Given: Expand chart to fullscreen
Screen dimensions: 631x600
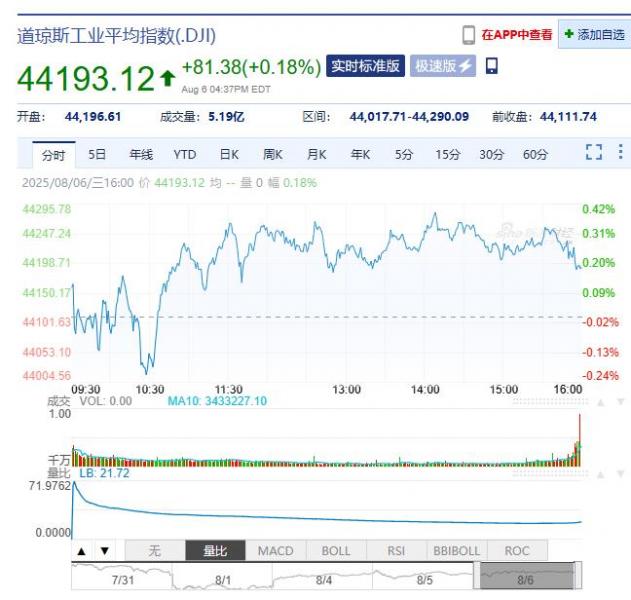Looking at the screenshot, I should coord(594,152).
